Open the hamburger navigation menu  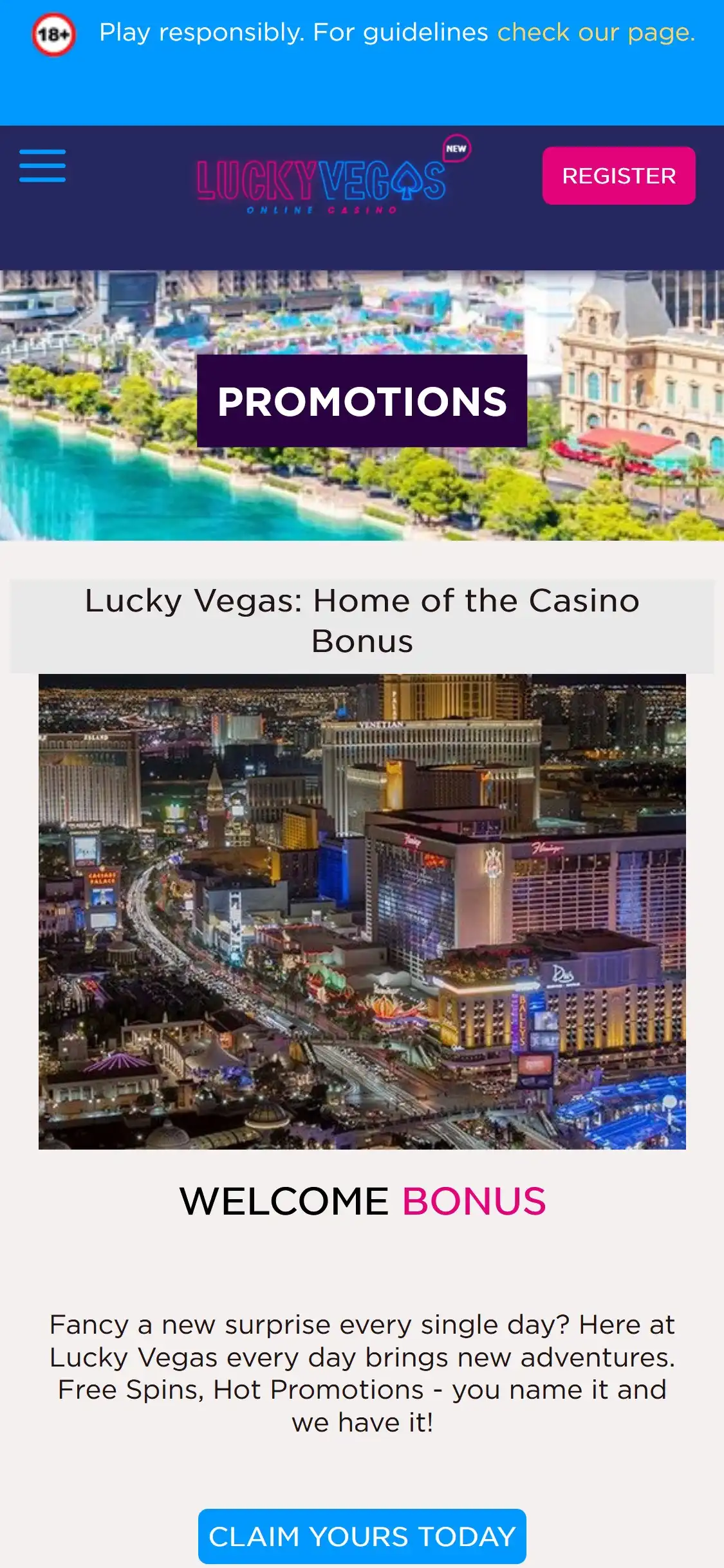point(42,165)
